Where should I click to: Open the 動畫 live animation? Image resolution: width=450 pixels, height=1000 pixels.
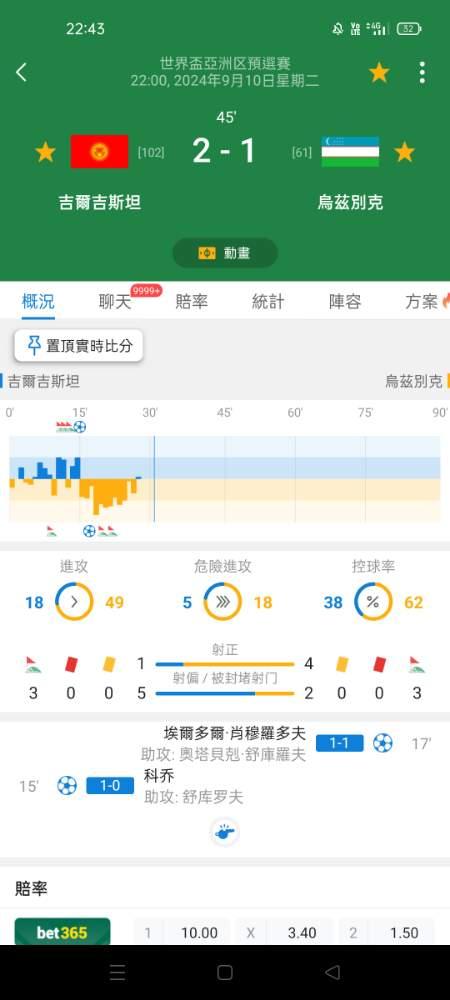pos(225,253)
